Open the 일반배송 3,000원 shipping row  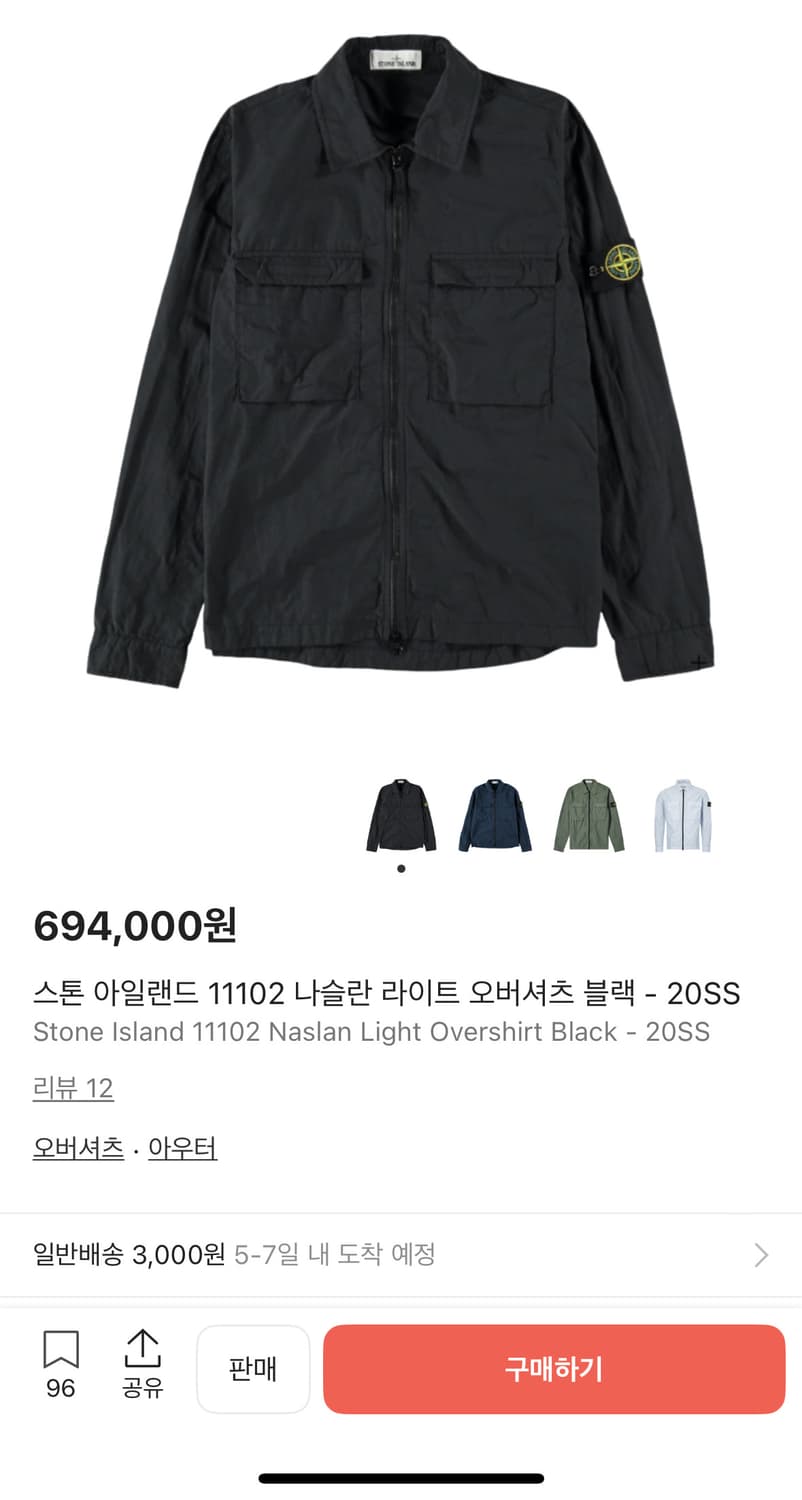click(300, 1255)
